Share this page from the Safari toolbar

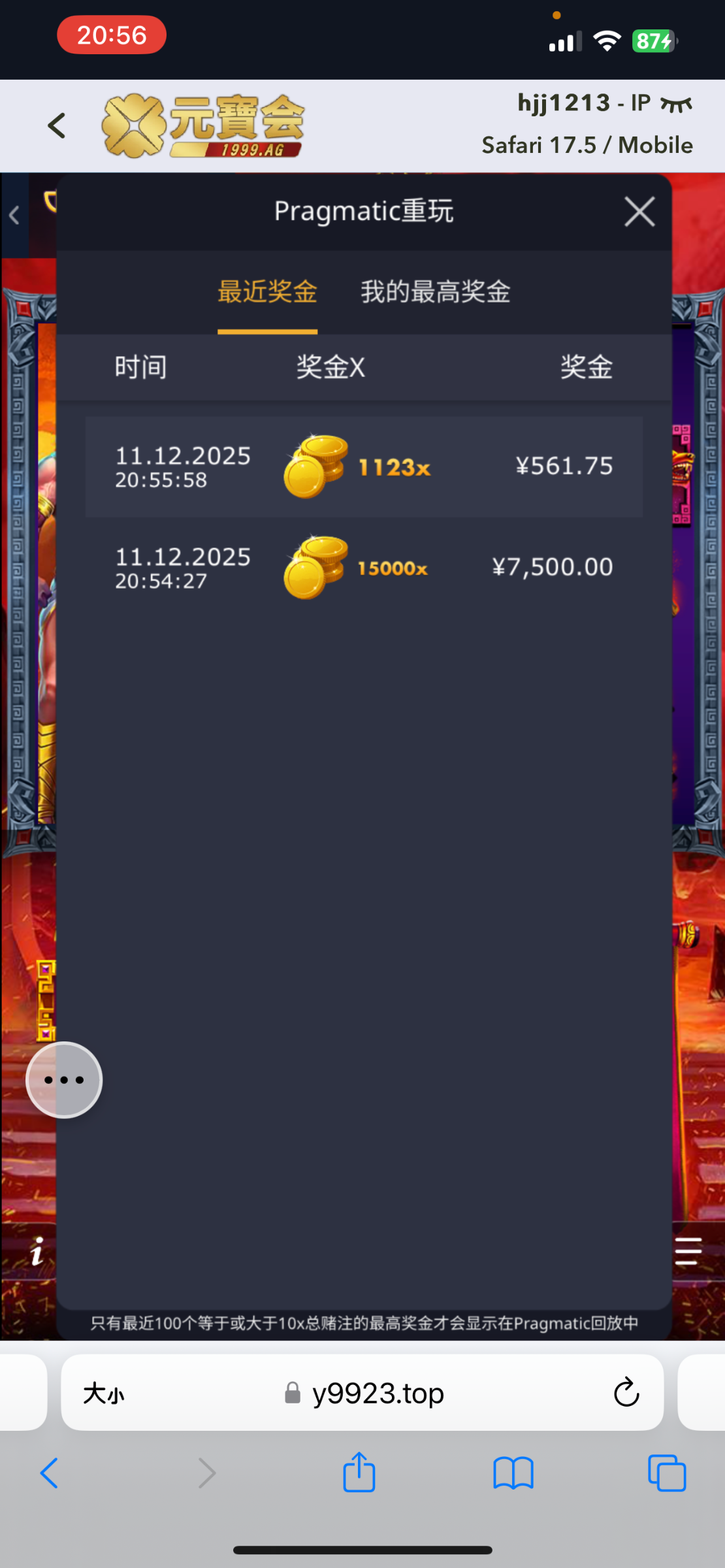tap(359, 1473)
